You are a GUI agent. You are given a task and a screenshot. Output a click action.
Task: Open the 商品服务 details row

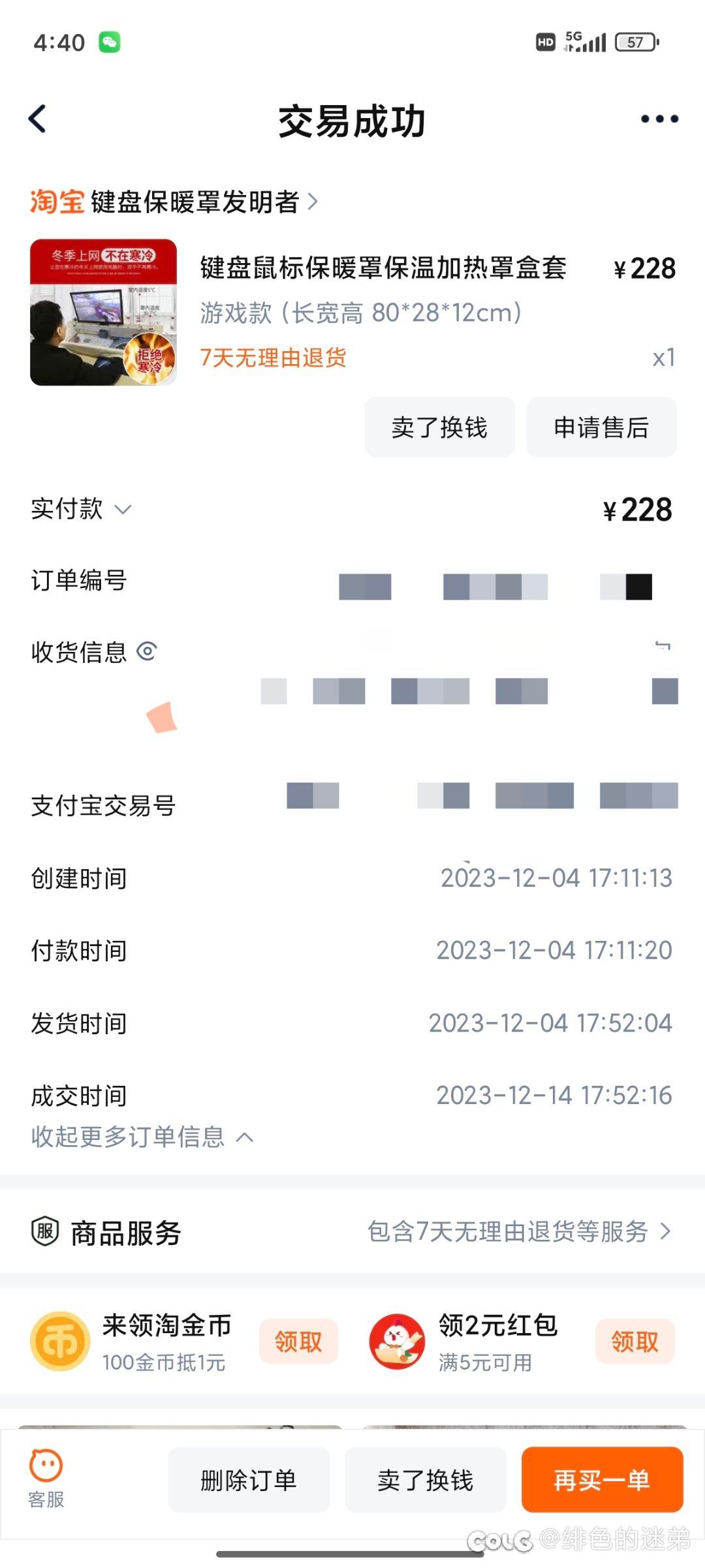pos(352,1232)
